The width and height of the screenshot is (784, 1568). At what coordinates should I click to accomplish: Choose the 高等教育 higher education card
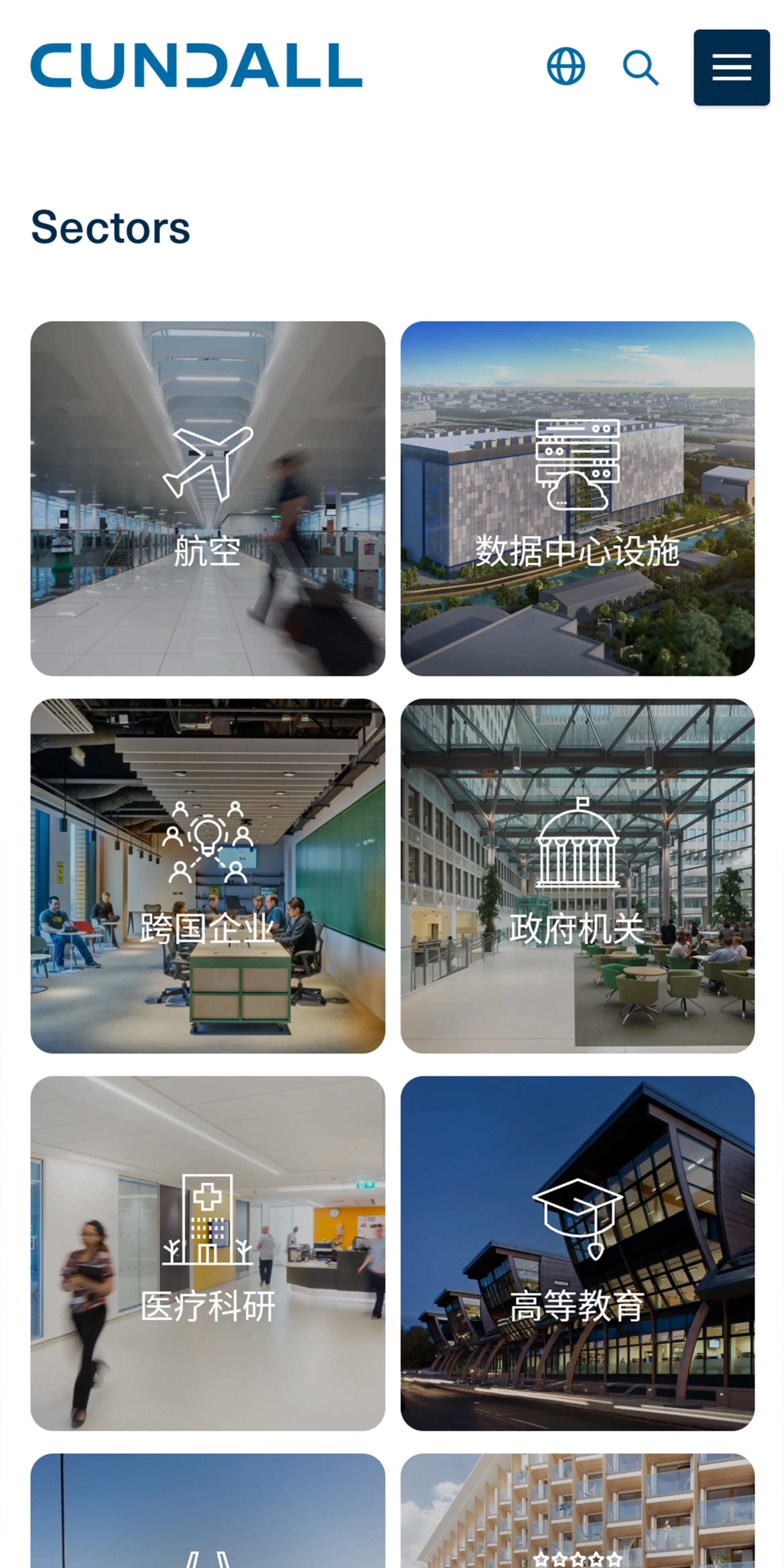tap(578, 1253)
